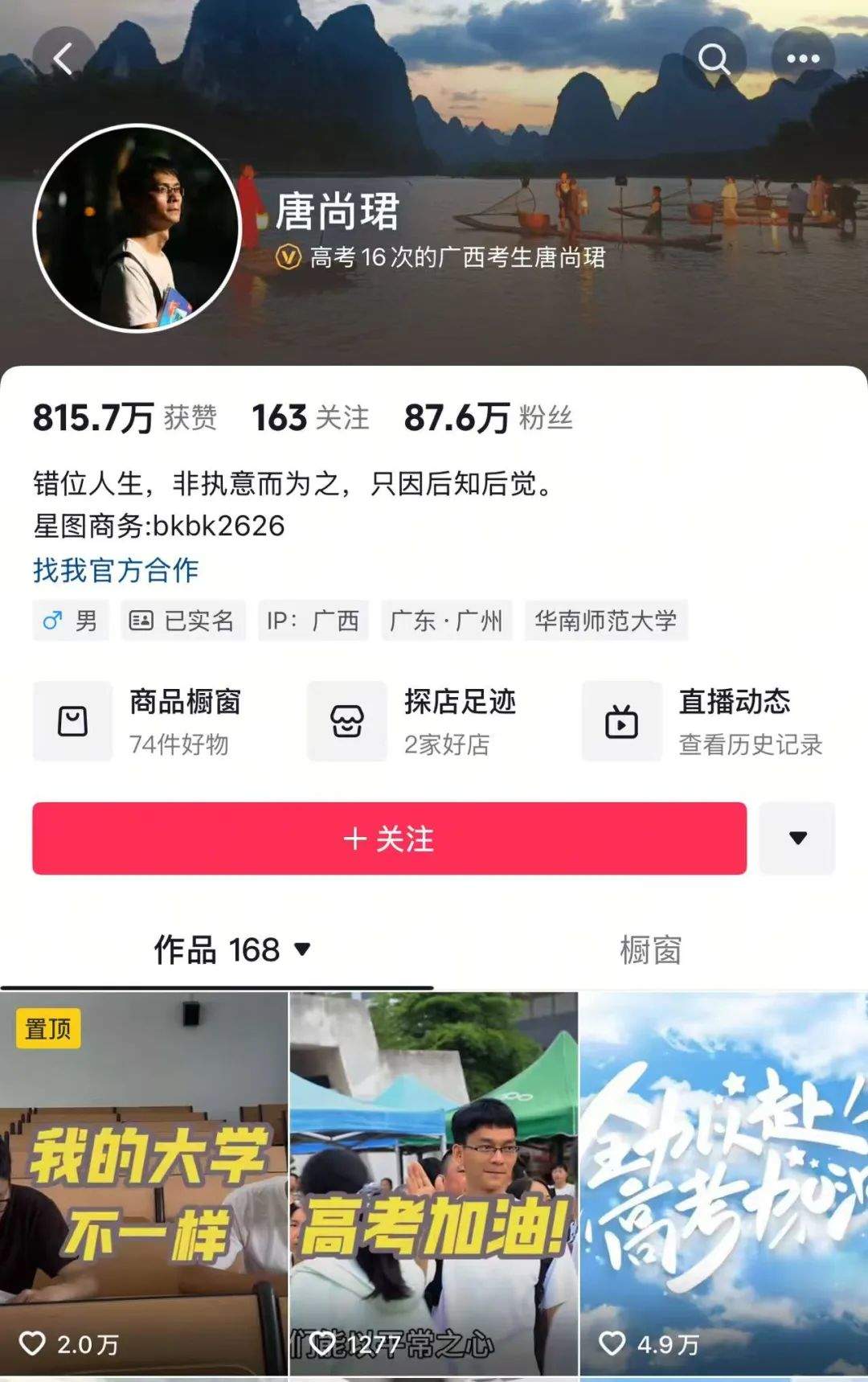The image size is (868, 1382).
Task: Open the blue sky video with 4.9万 likes
Action: tap(723, 1183)
